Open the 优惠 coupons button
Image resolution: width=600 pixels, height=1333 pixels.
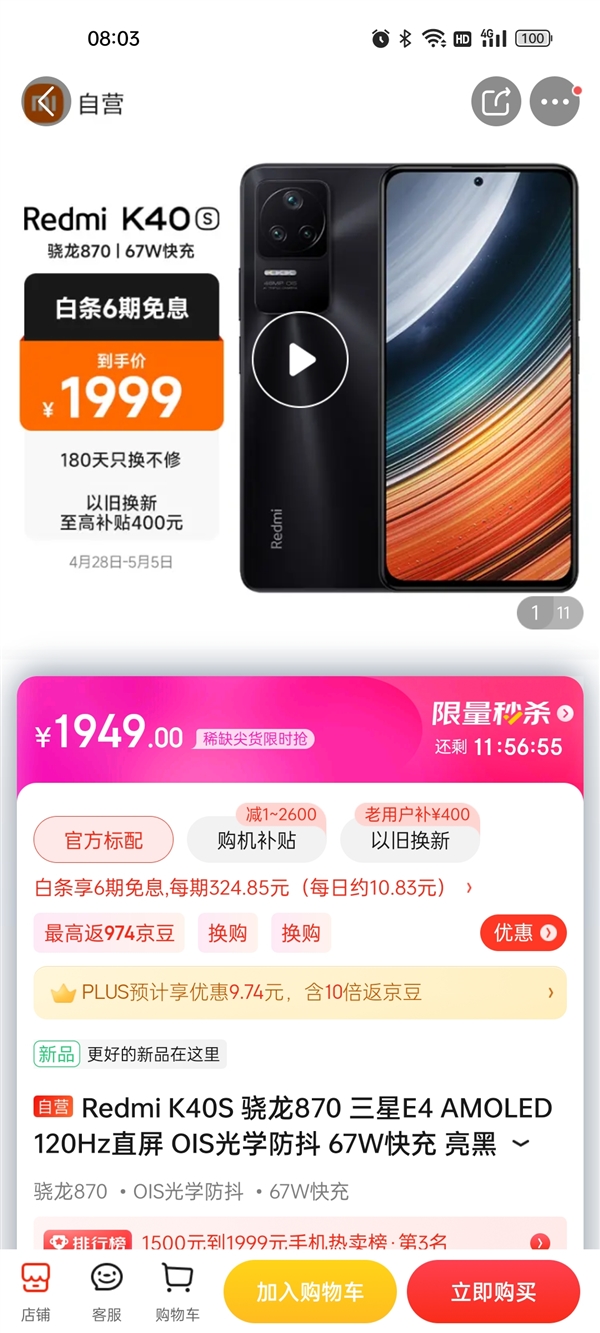(x=523, y=933)
